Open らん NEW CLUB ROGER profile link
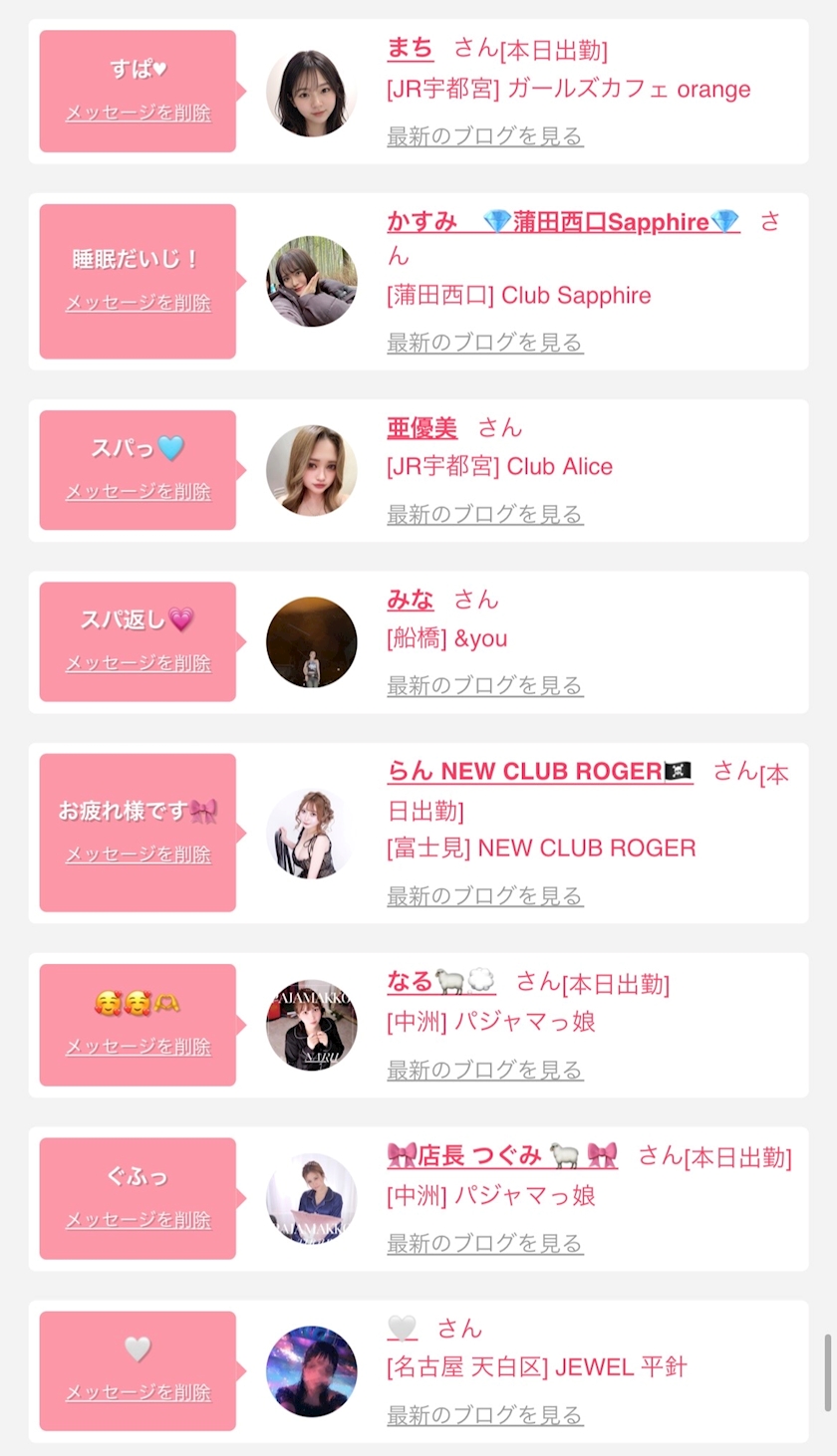This screenshot has height=1456, width=837. 539,771
